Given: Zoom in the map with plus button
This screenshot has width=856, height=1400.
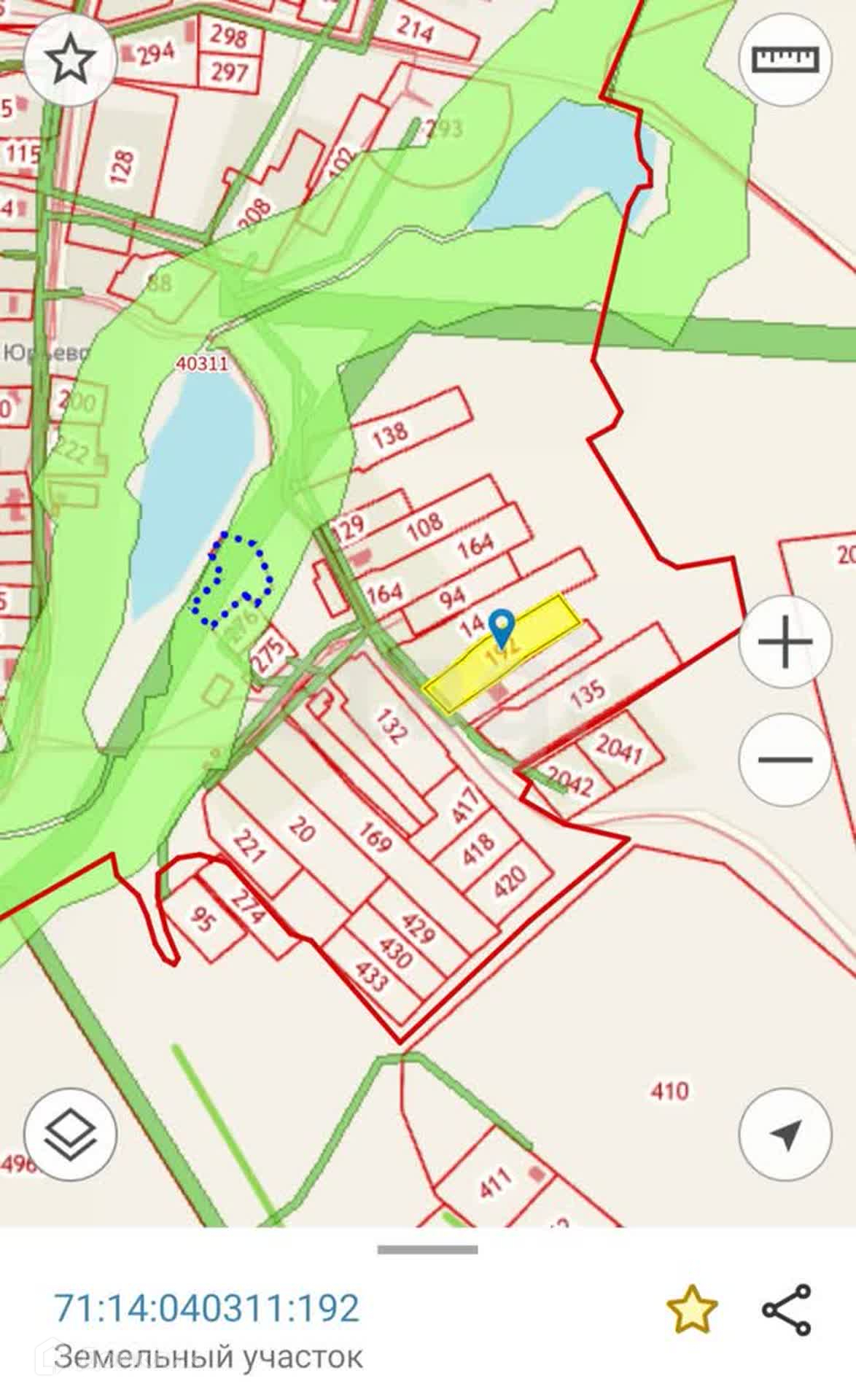Looking at the screenshot, I should coord(785,642).
